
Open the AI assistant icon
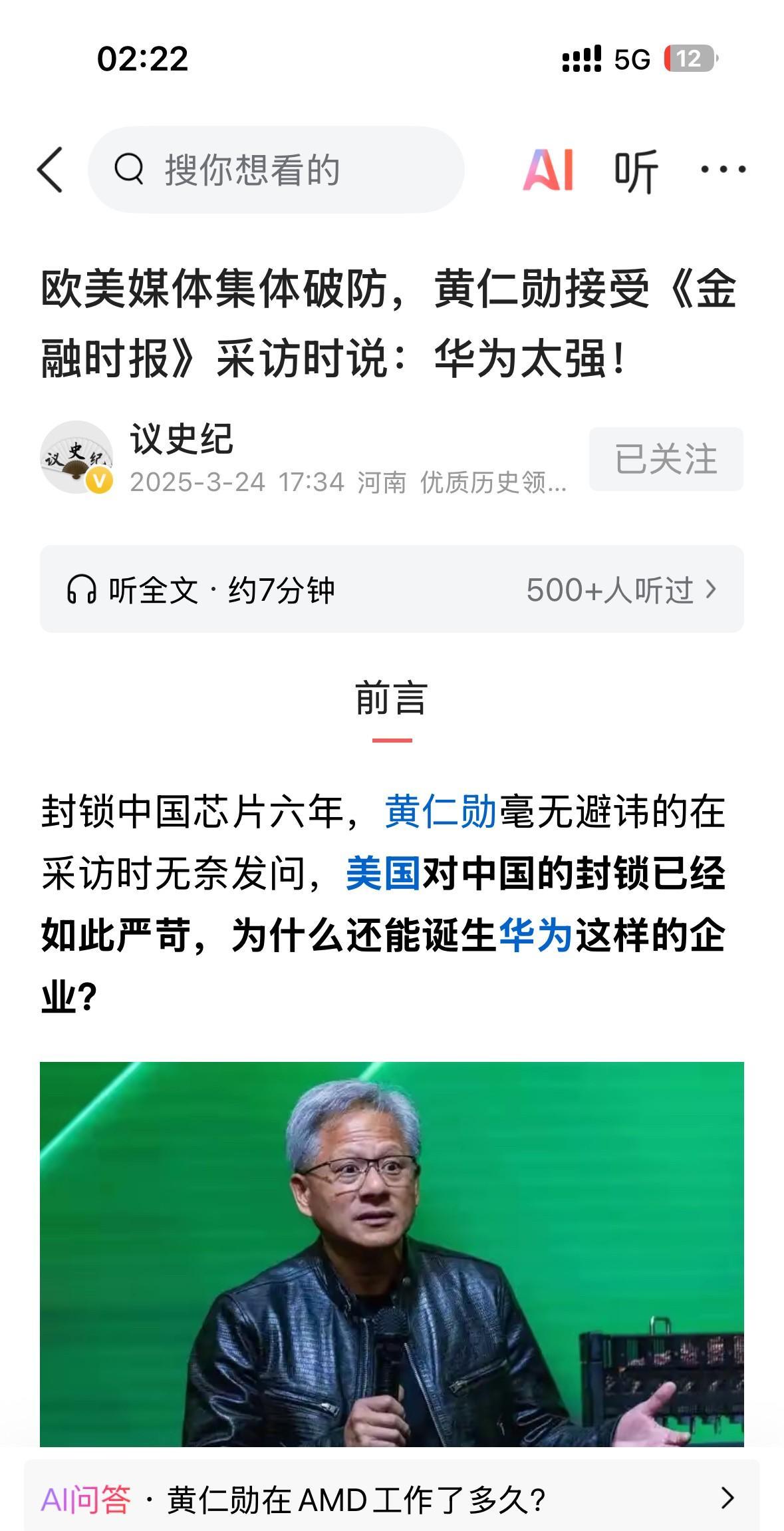[548, 170]
